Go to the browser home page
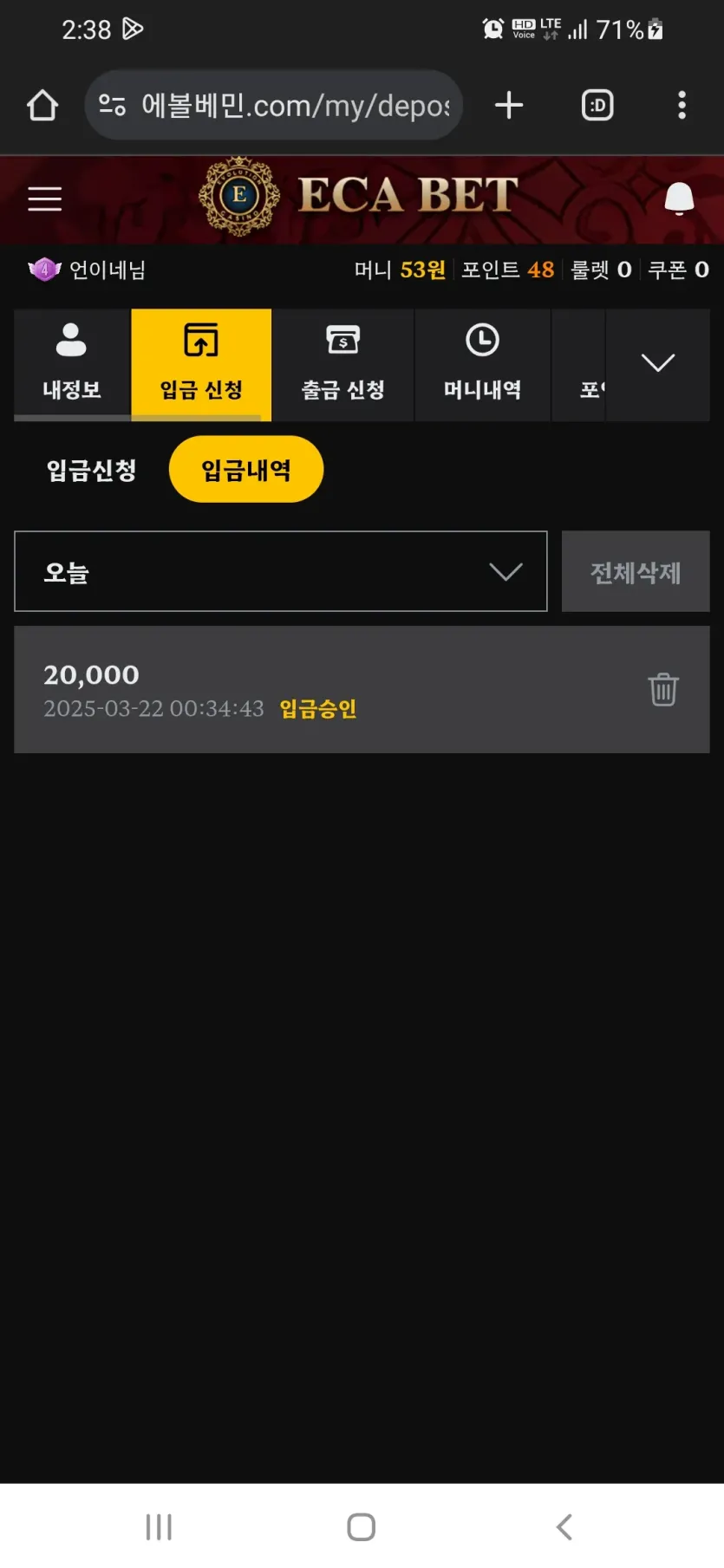 point(42,106)
